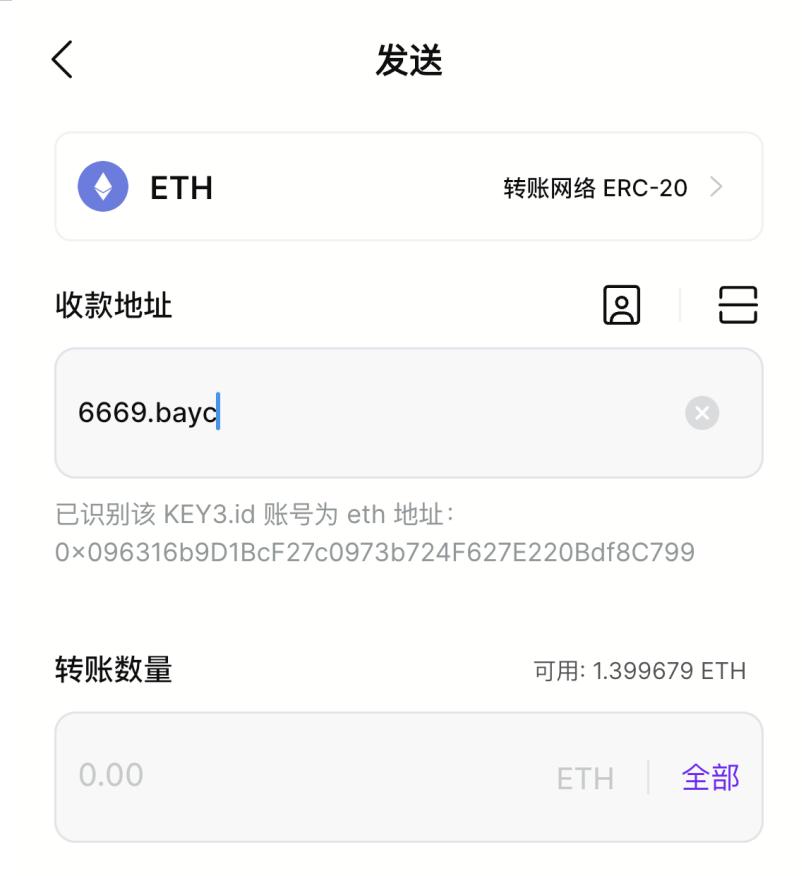The width and height of the screenshot is (802, 876).
Task: Open the ETH token and network selector
Action: pos(408,187)
